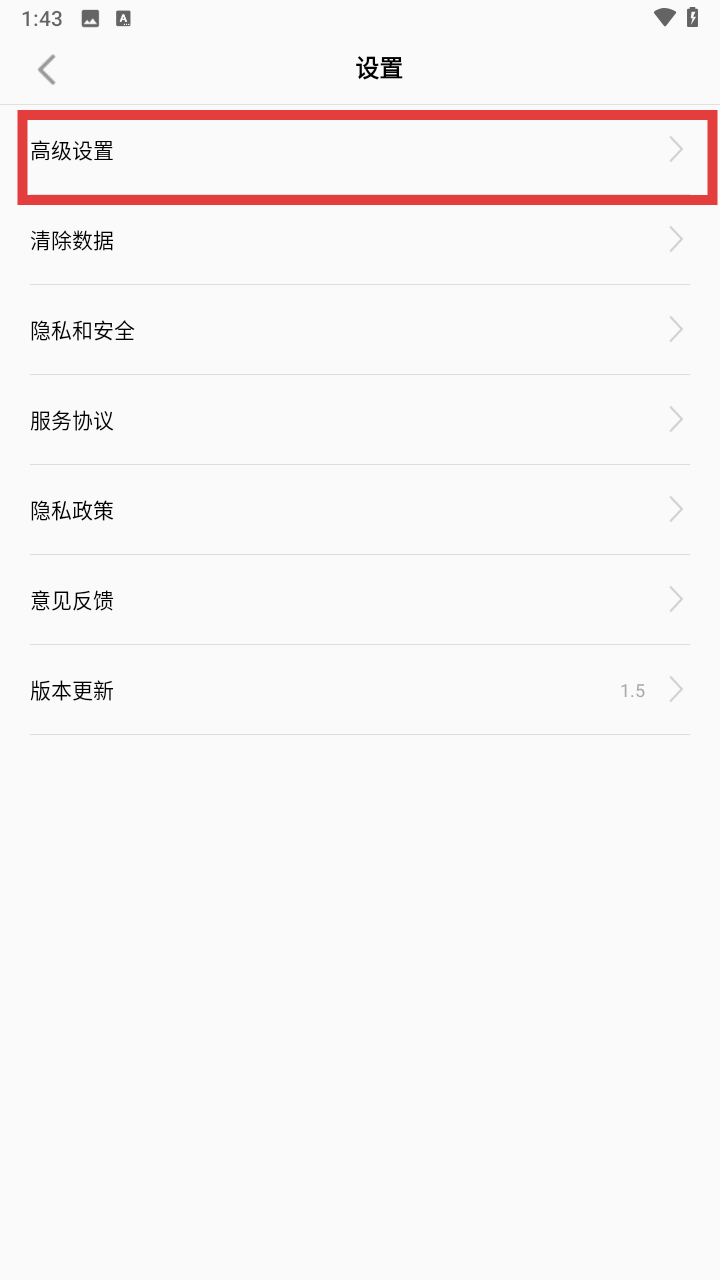
Task: Tap the 设置 title at the top
Action: pyautogui.click(x=377, y=69)
